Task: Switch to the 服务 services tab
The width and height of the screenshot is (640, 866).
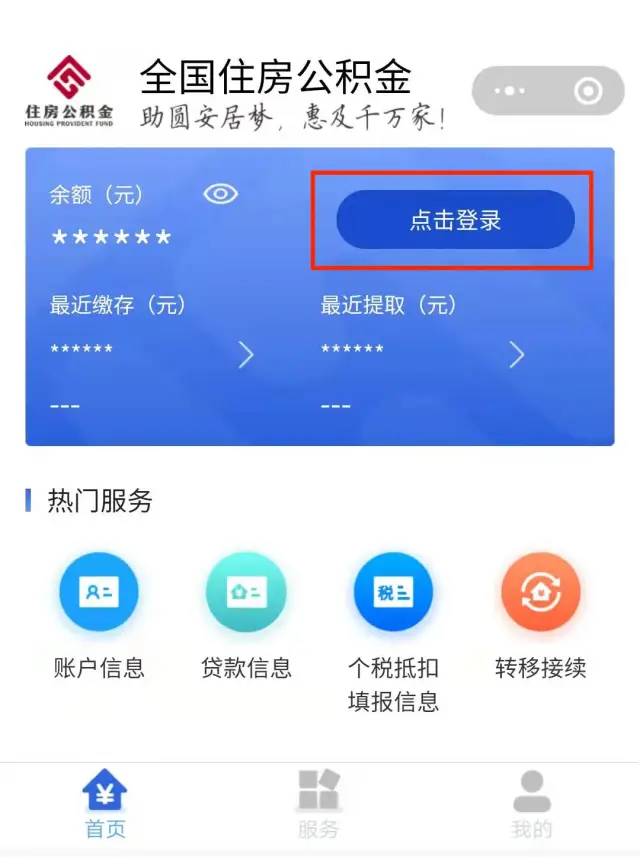Action: (319, 803)
